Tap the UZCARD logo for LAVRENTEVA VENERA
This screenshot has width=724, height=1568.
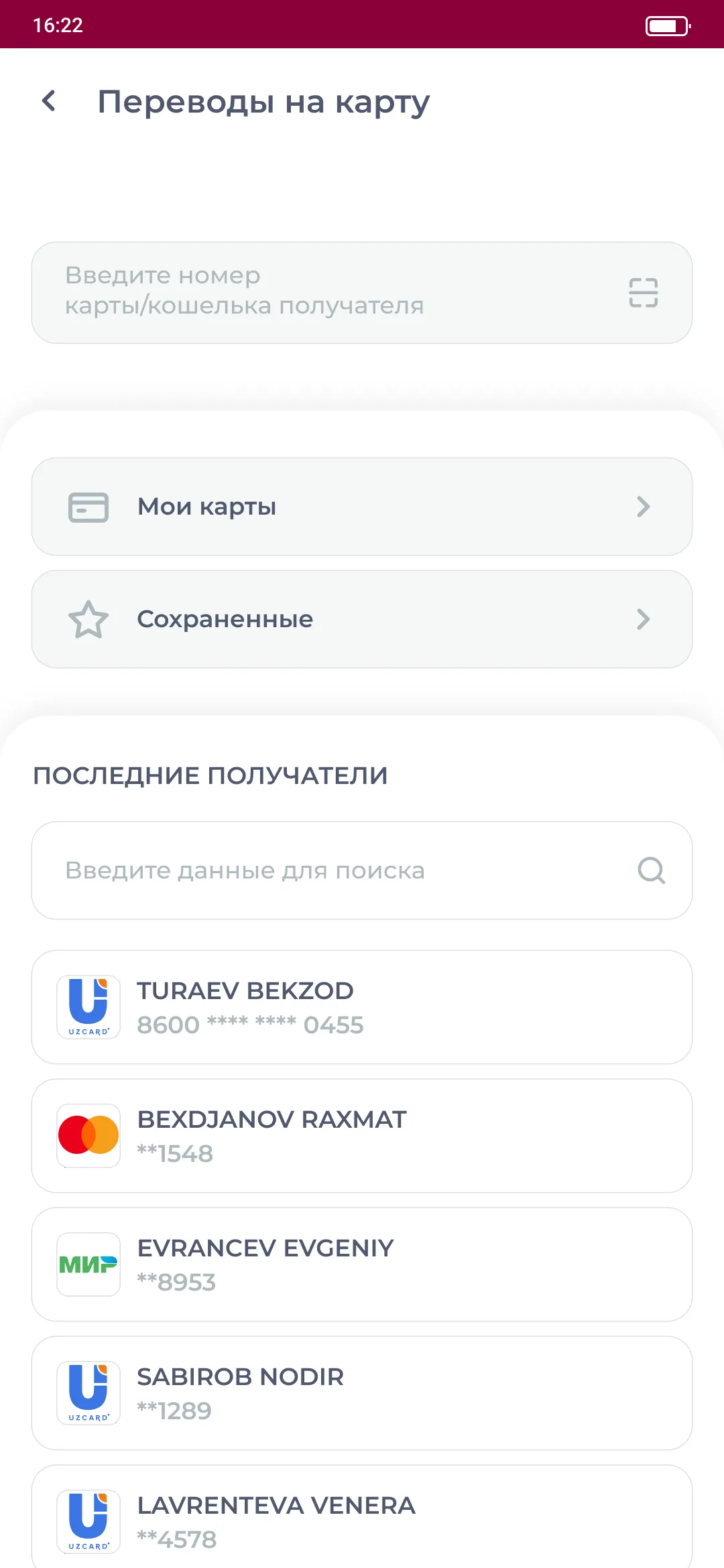coord(89,1521)
